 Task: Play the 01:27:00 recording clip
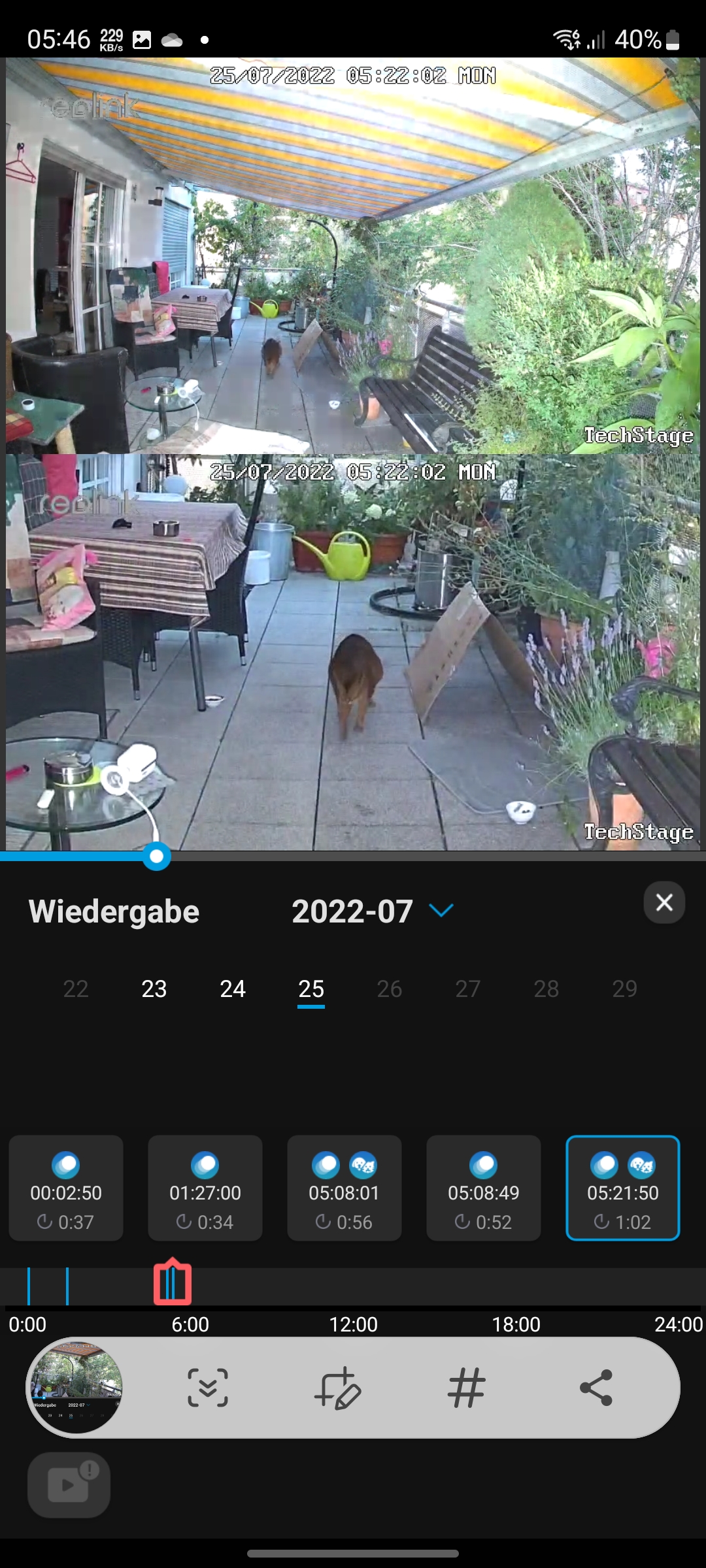[205, 1188]
